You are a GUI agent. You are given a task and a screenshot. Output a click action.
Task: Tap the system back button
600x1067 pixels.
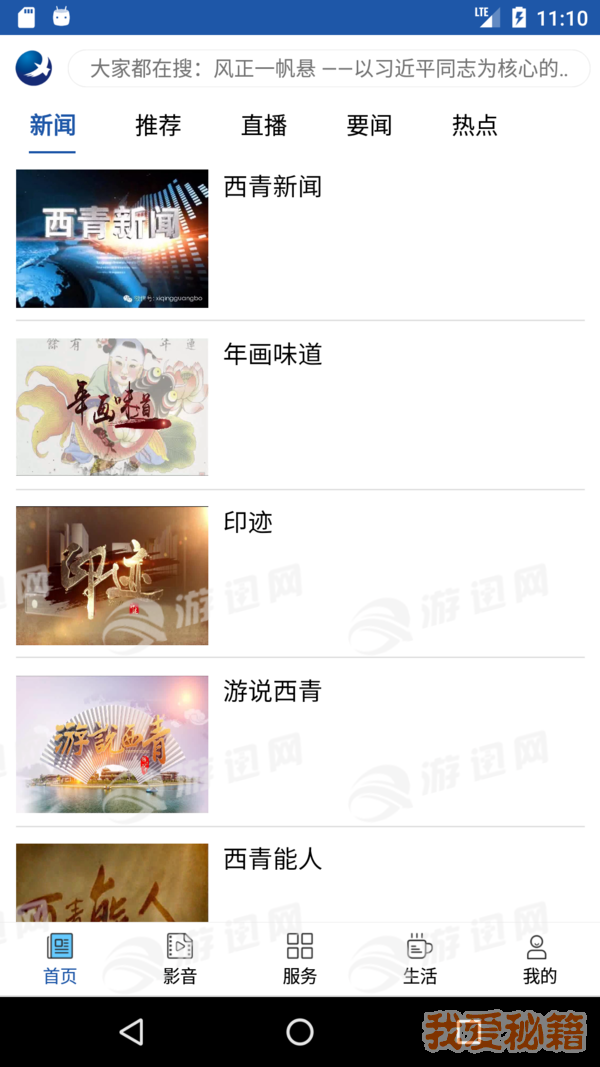pyautogui.click(x=131, y=1032)
